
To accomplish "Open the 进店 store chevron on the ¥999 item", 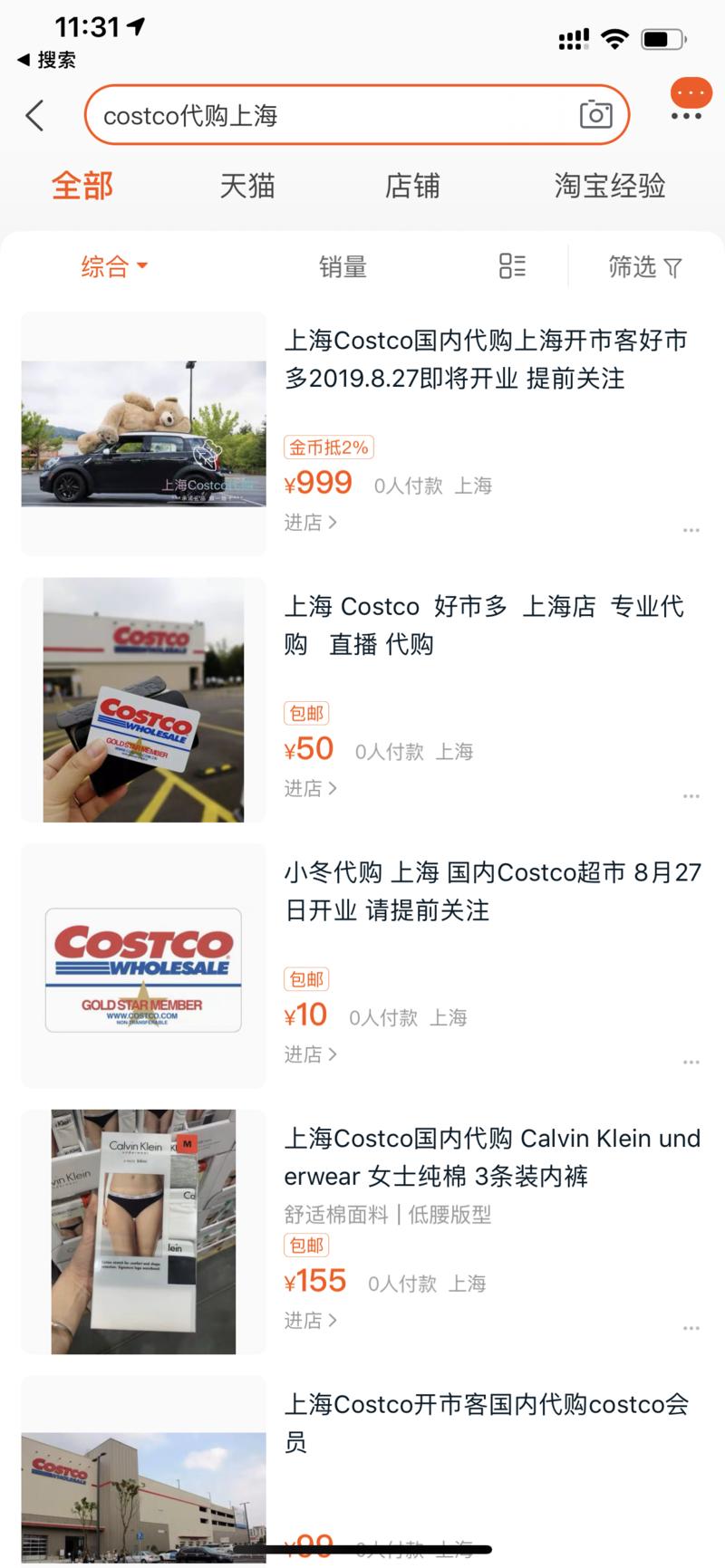I will click(310, 522).
